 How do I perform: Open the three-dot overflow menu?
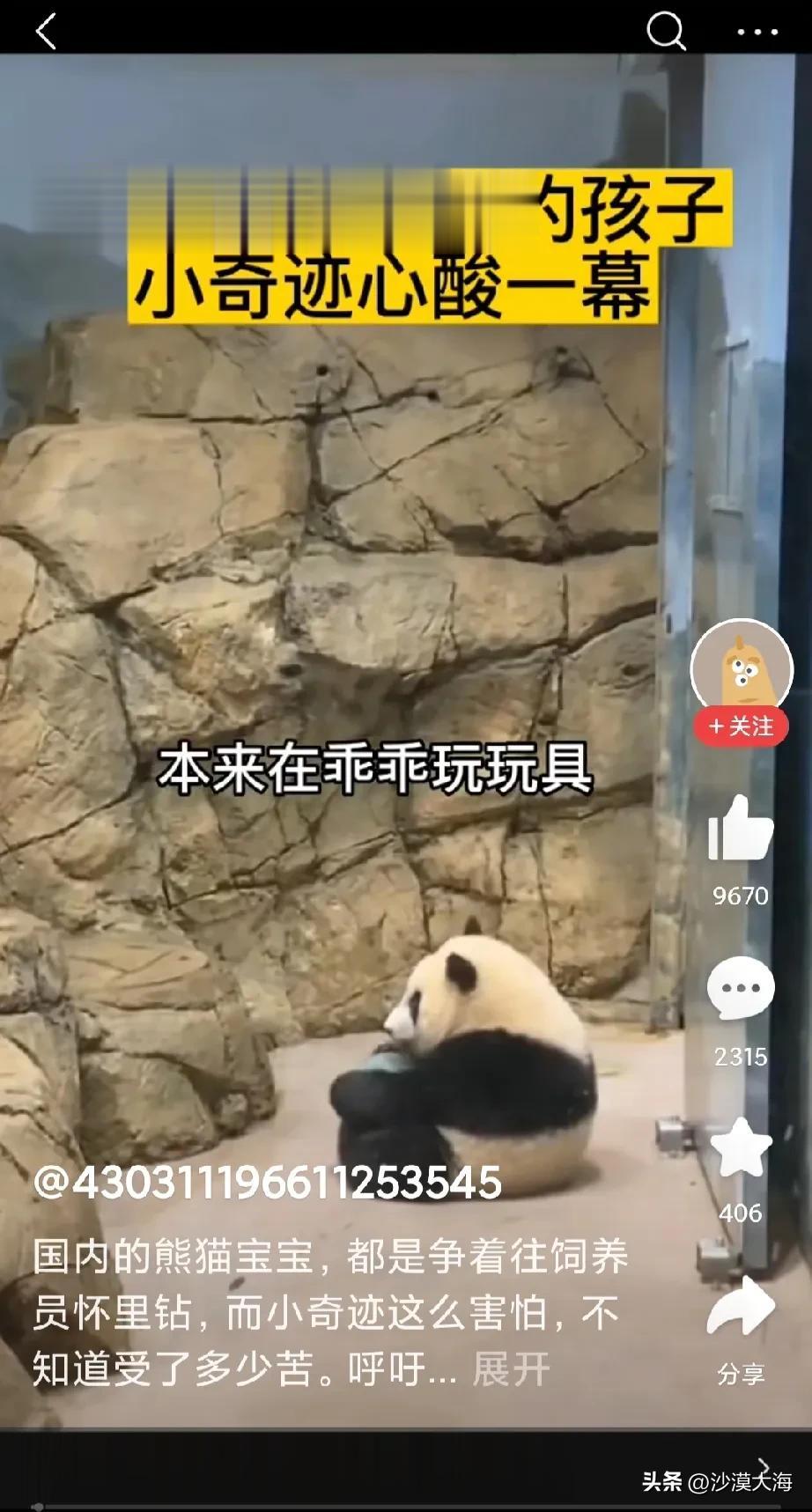[757, 33]
